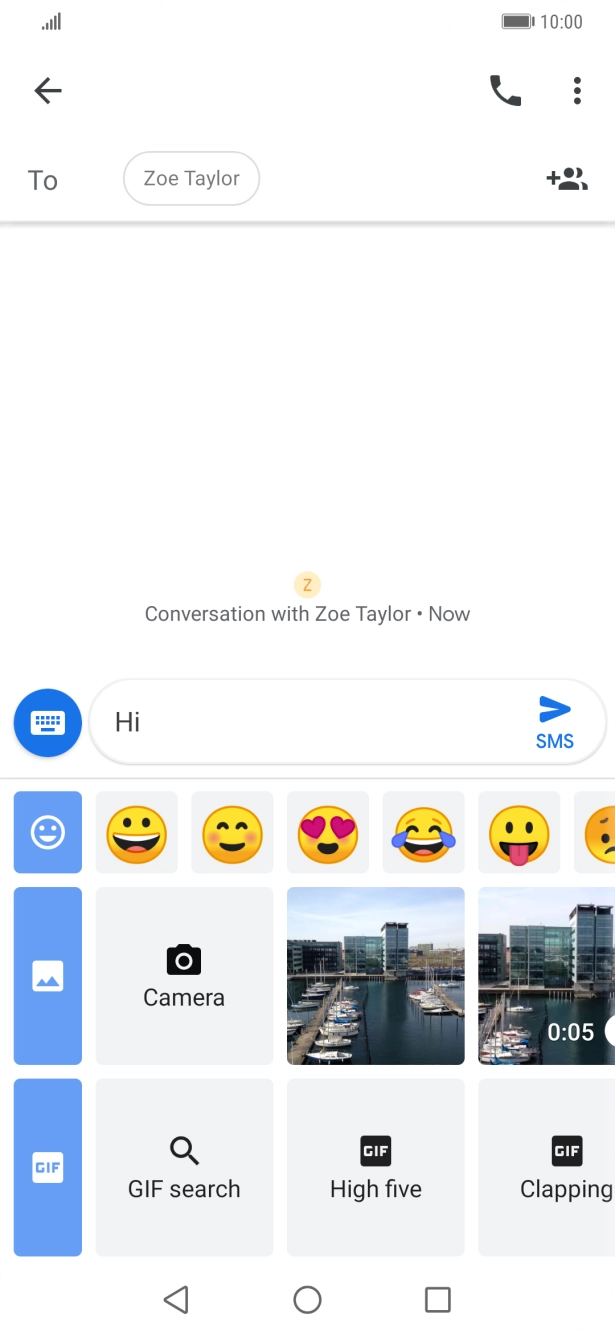Call Zoe Taylor with the phone icon
This screenshot has height=1334, width=615.
pyautogui.click(x=505, y=91)
